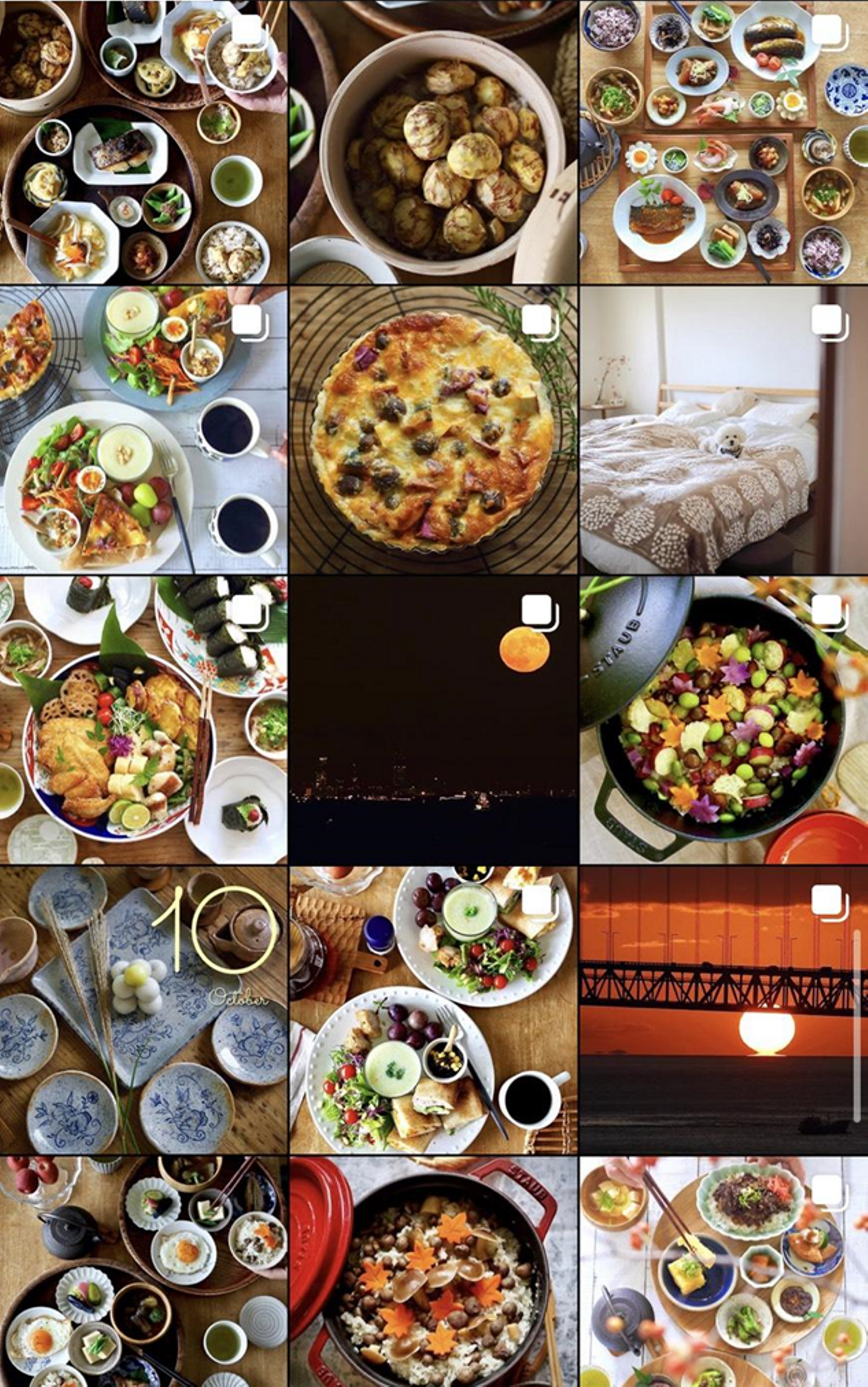Open the sunset behind bridge post

click(723, 1011)
